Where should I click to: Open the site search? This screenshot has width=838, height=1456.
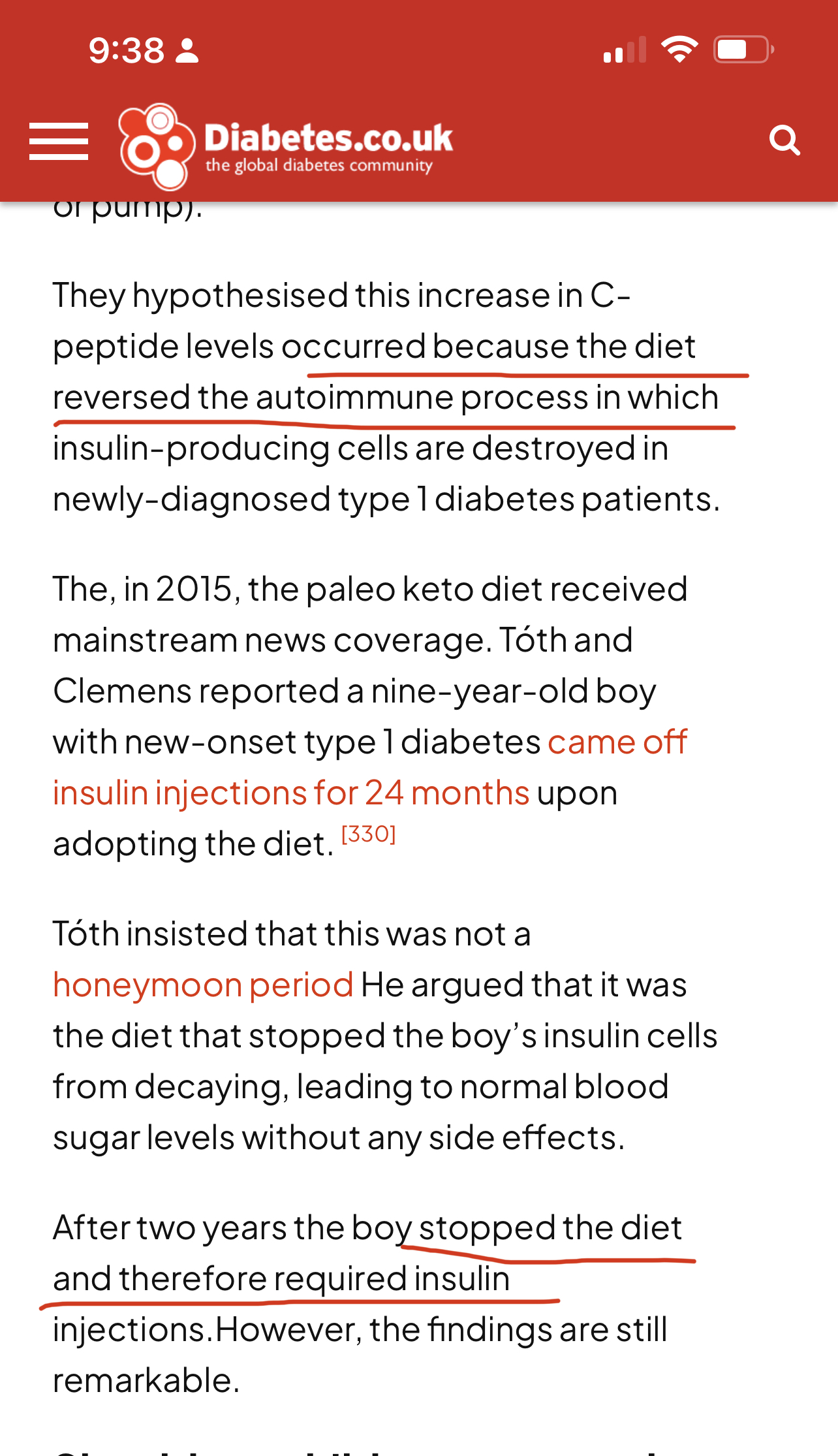point(784,140)
